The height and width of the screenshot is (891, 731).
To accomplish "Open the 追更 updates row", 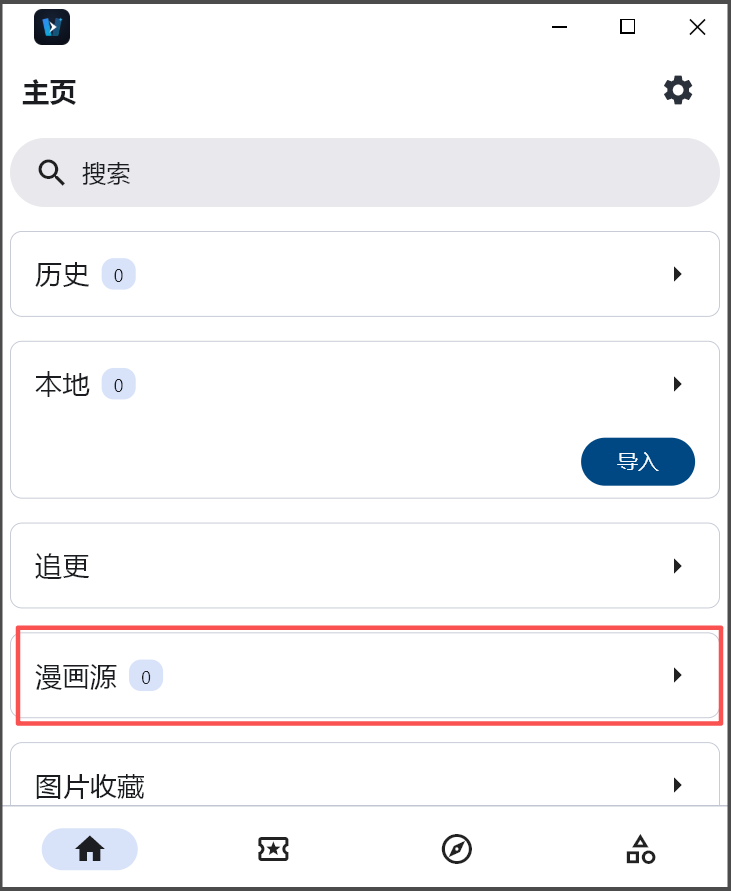I will 365,565.
